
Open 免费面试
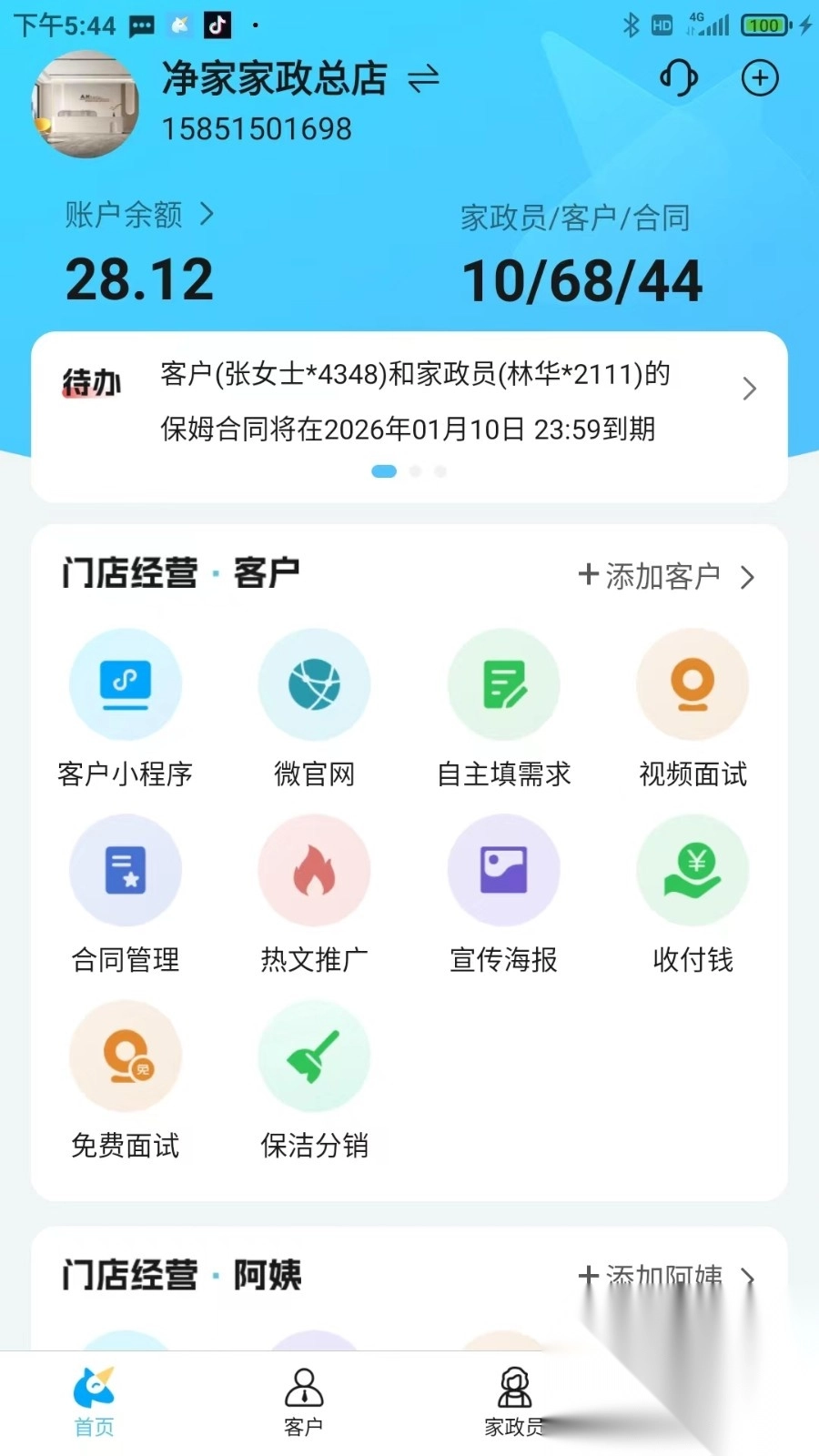pyautogui.click(x=126, y=1057)
